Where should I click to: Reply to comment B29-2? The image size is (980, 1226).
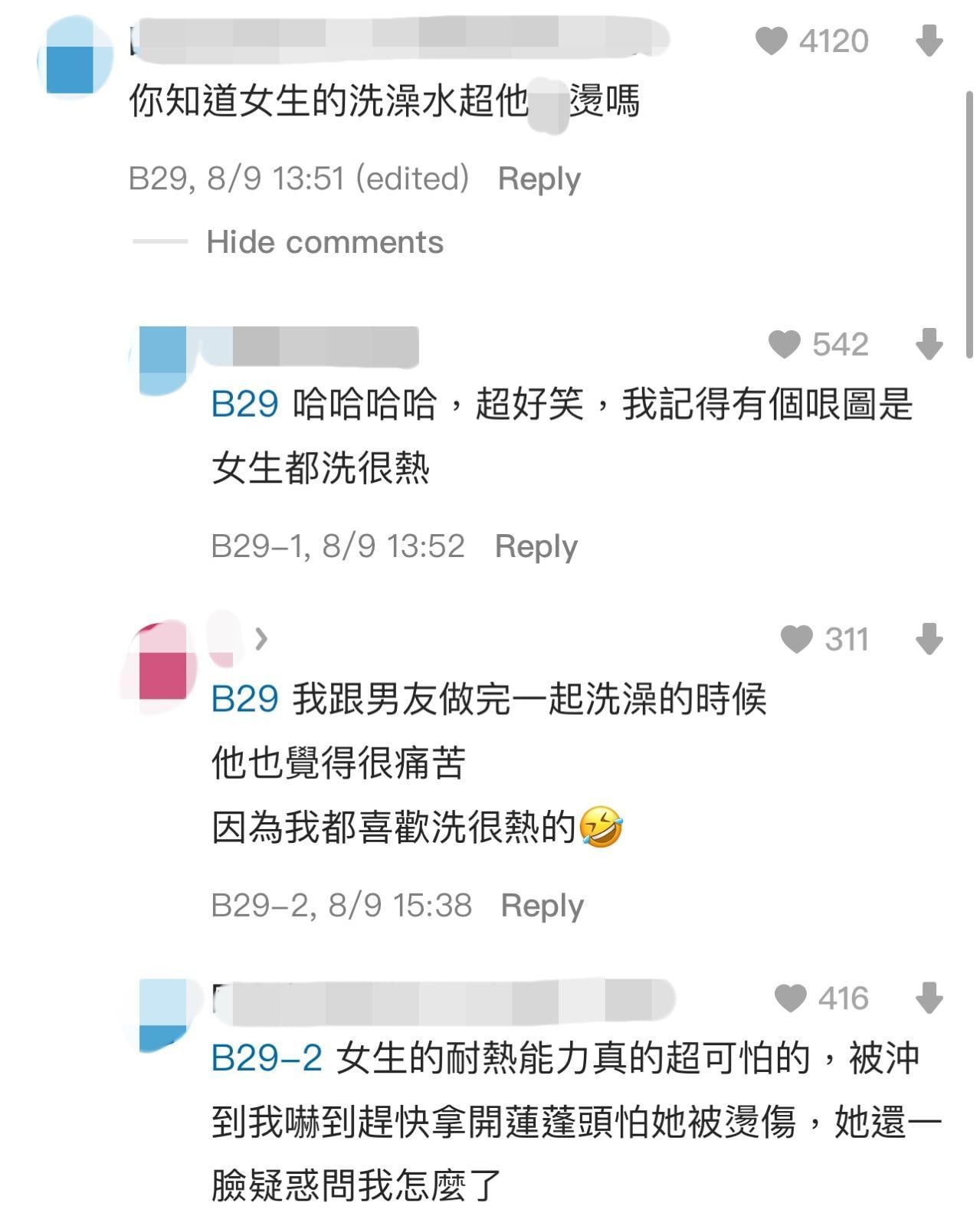(x=542, y=906)
